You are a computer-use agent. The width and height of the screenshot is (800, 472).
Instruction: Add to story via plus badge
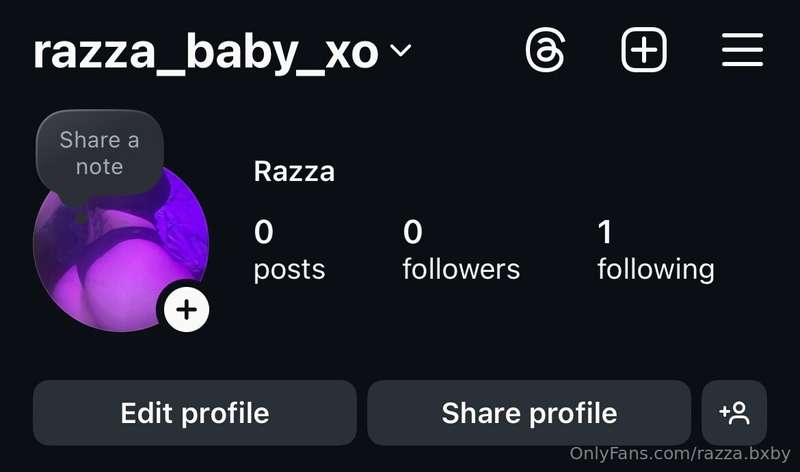(186, 310)
